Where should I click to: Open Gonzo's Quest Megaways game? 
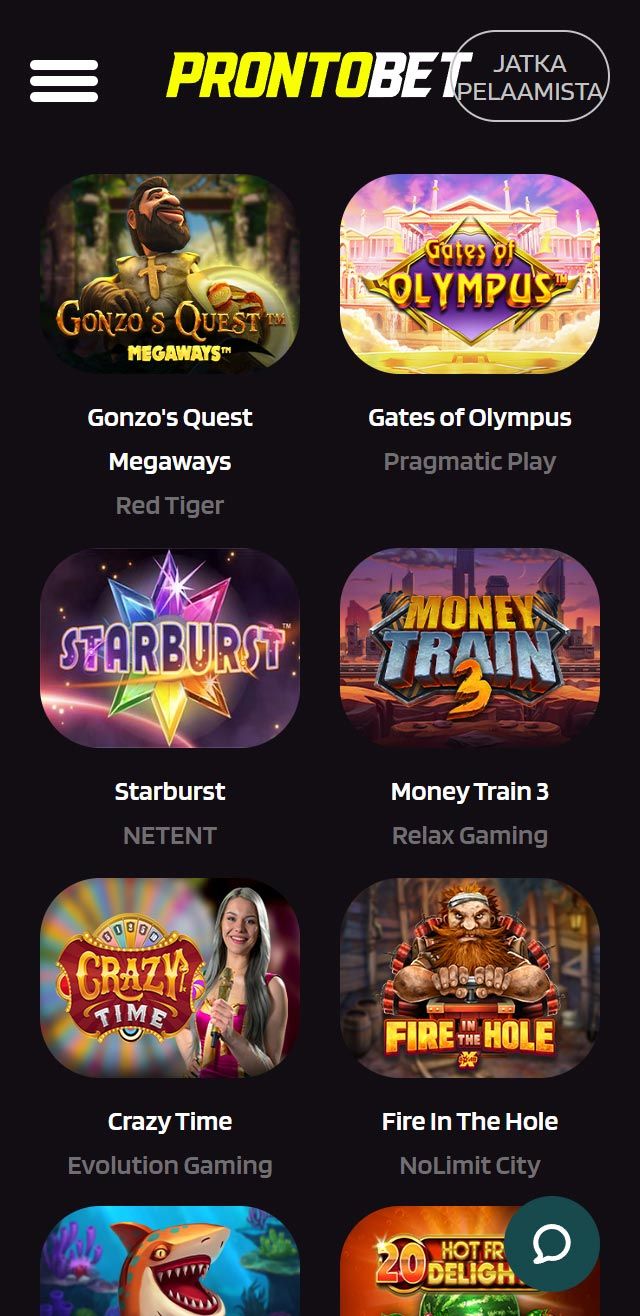[170, 273]
